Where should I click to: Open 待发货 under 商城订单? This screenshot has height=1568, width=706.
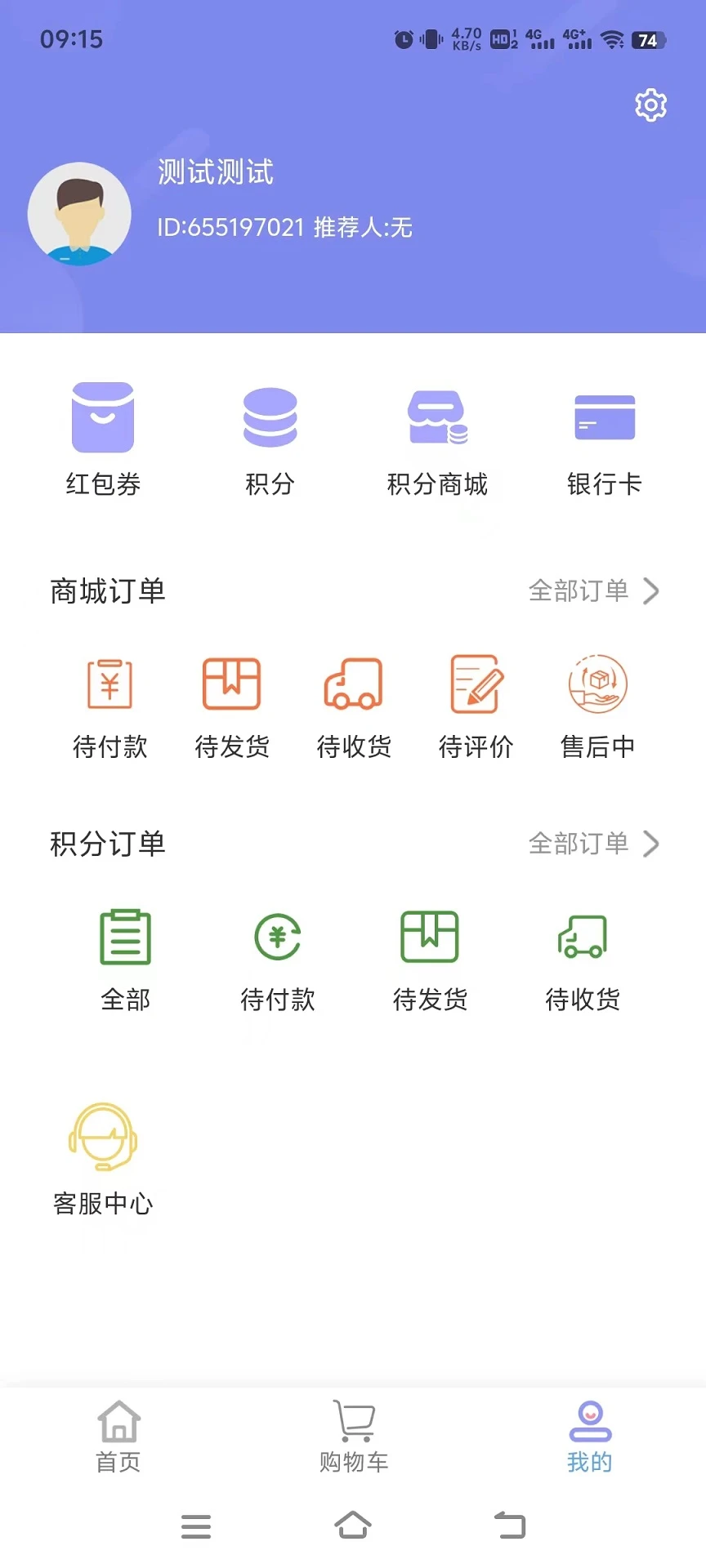point(232,706)
